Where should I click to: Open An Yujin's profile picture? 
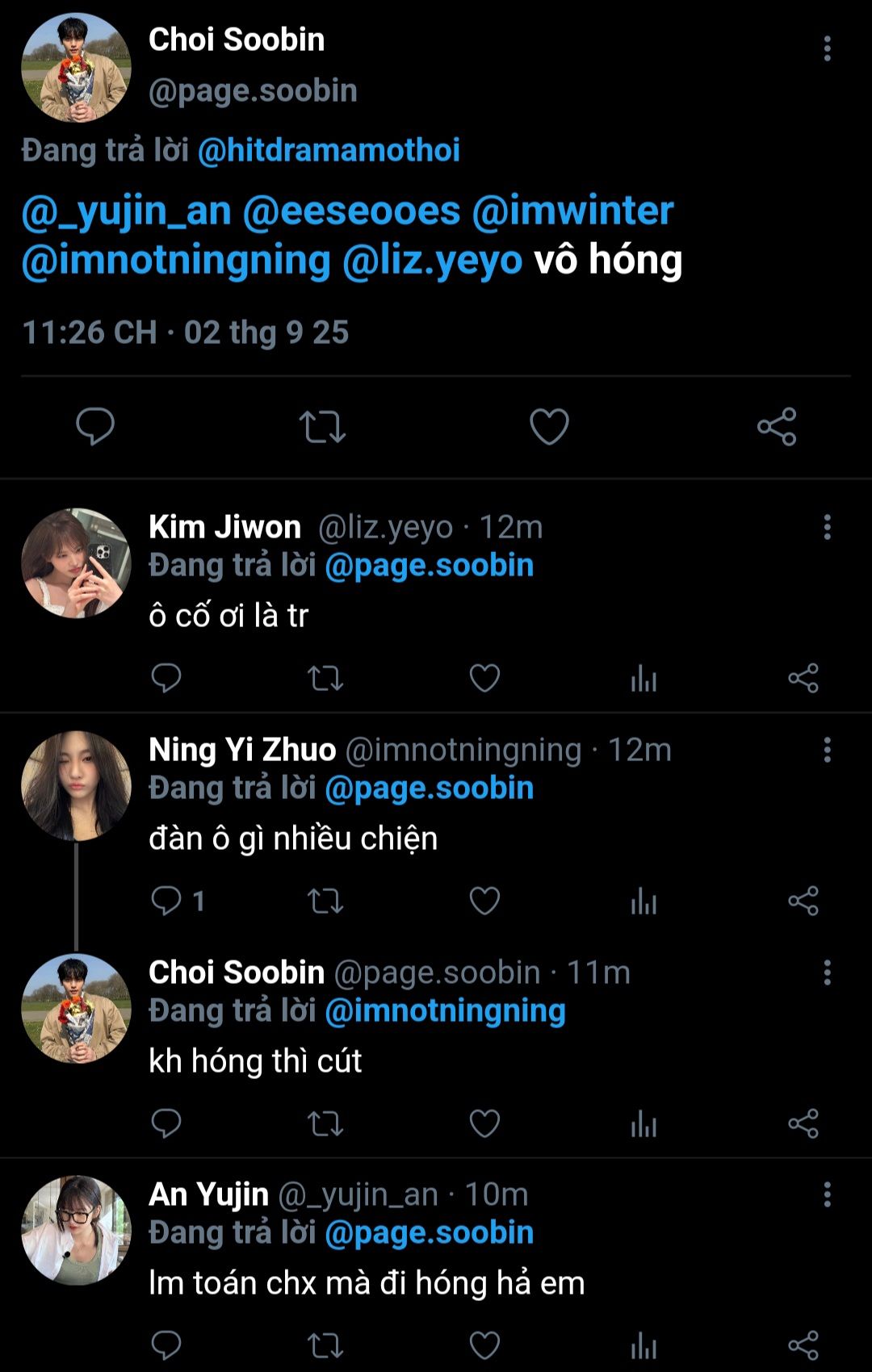coord(76,1231)
